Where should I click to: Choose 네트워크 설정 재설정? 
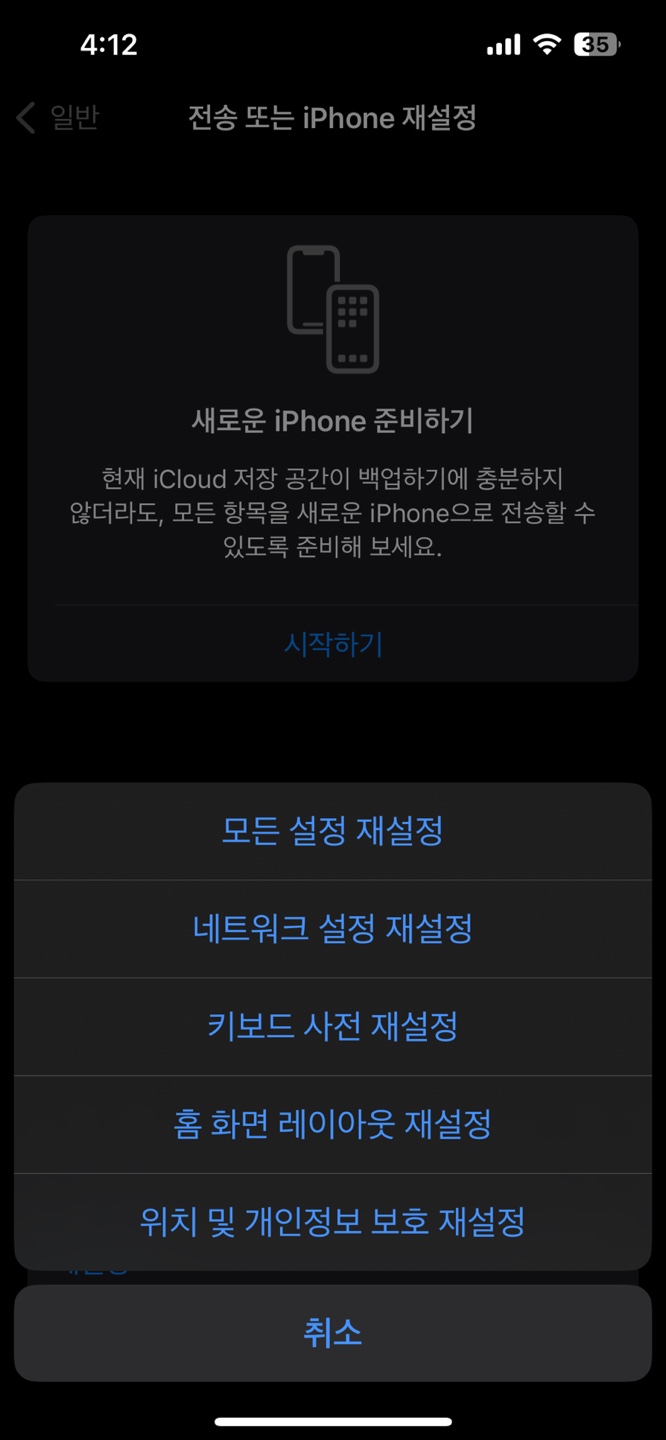[332, 929]
